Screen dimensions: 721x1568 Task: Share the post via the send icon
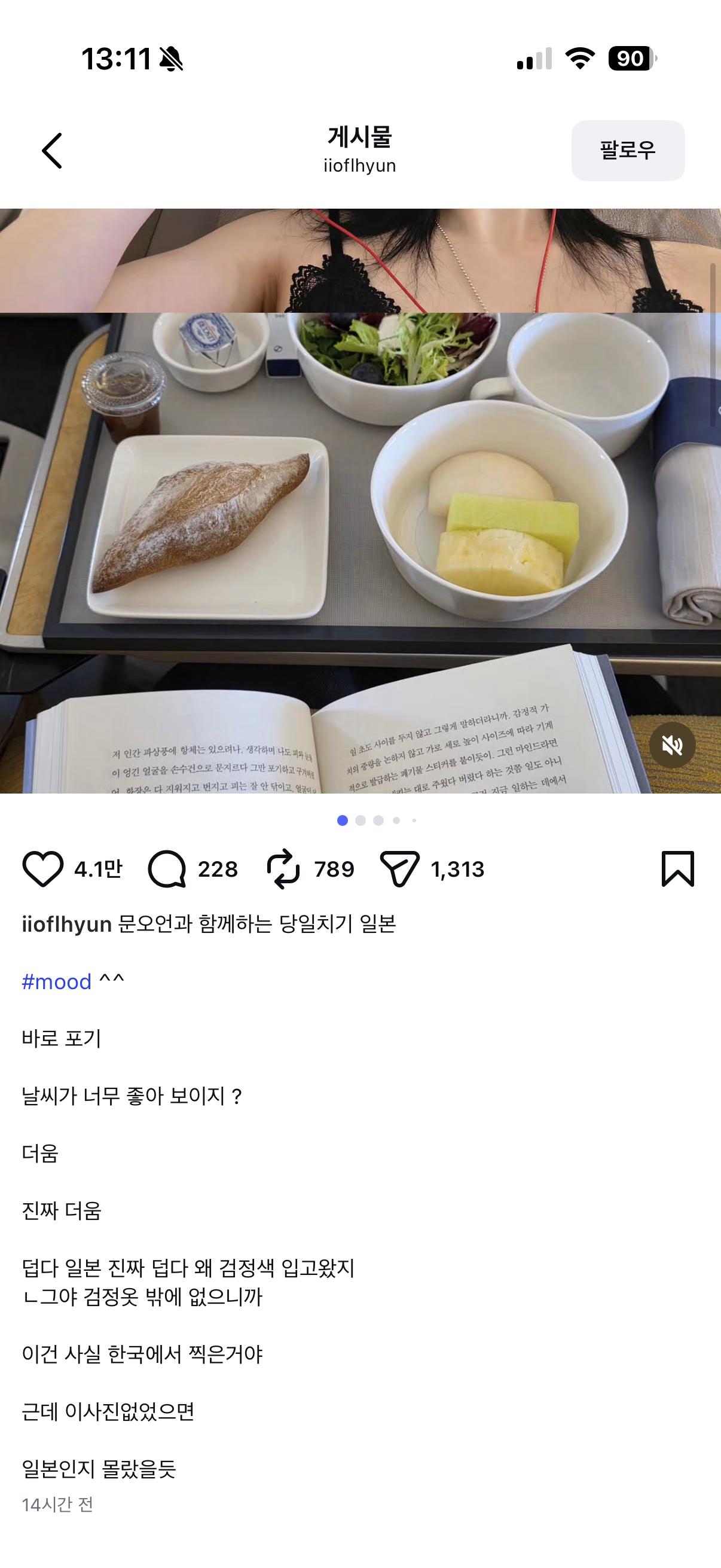(400, 868)
